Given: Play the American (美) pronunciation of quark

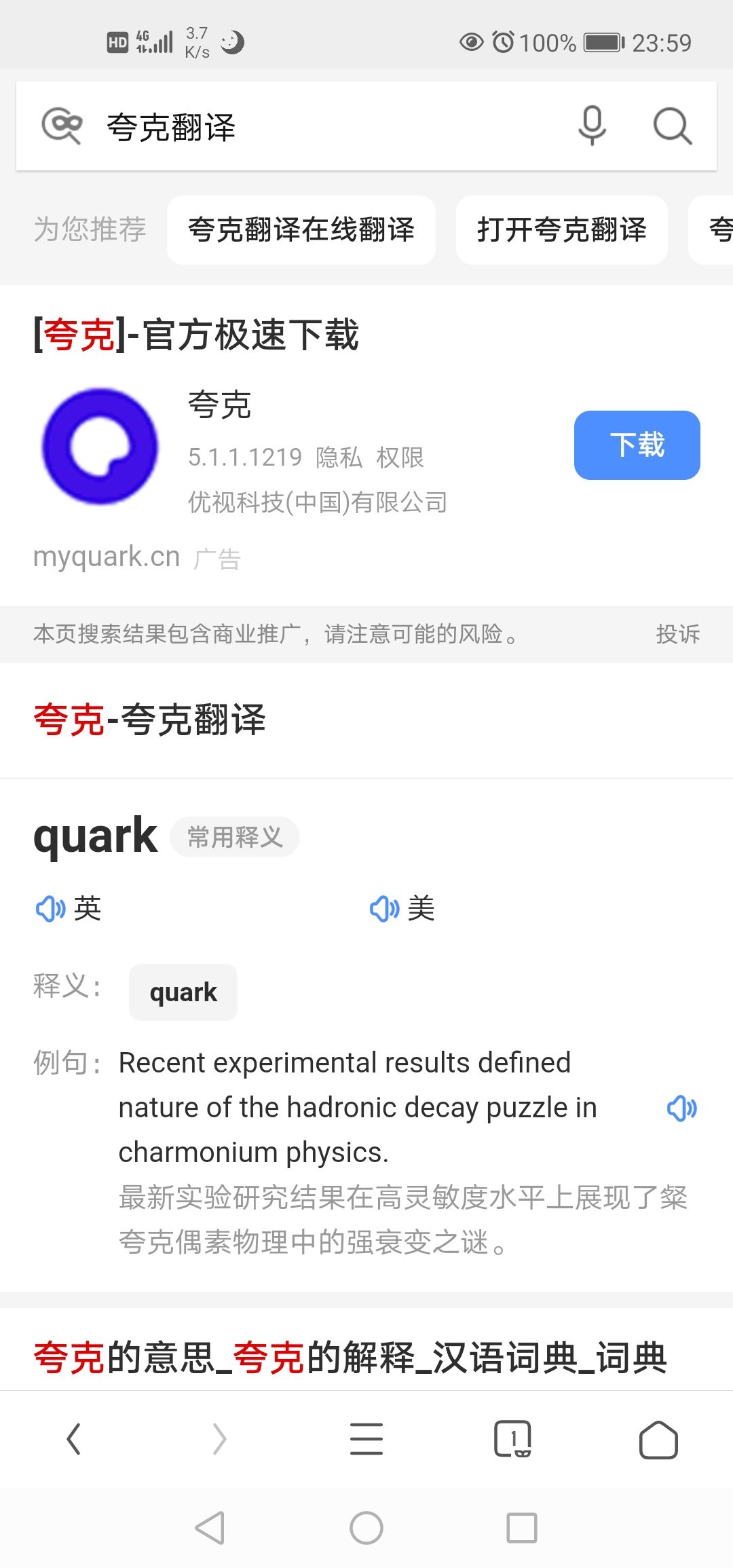Looking at the screenshot, I should tap(402, 908).
